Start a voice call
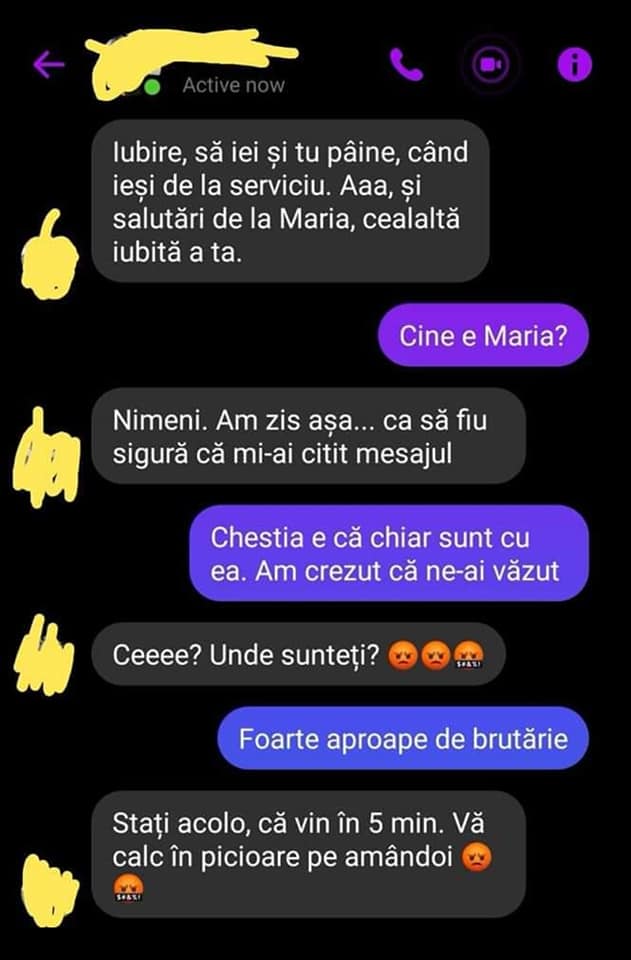Viewport: 631px width, 960px height. (x=406, y=65)
